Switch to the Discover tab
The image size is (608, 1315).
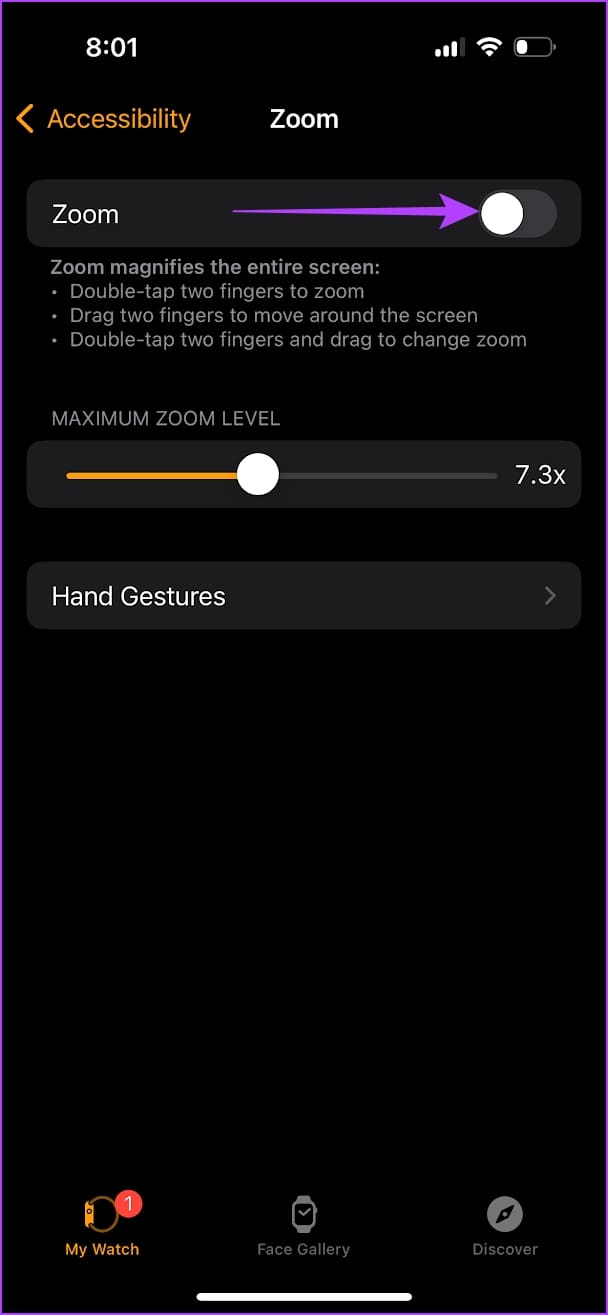[504, 1226]
